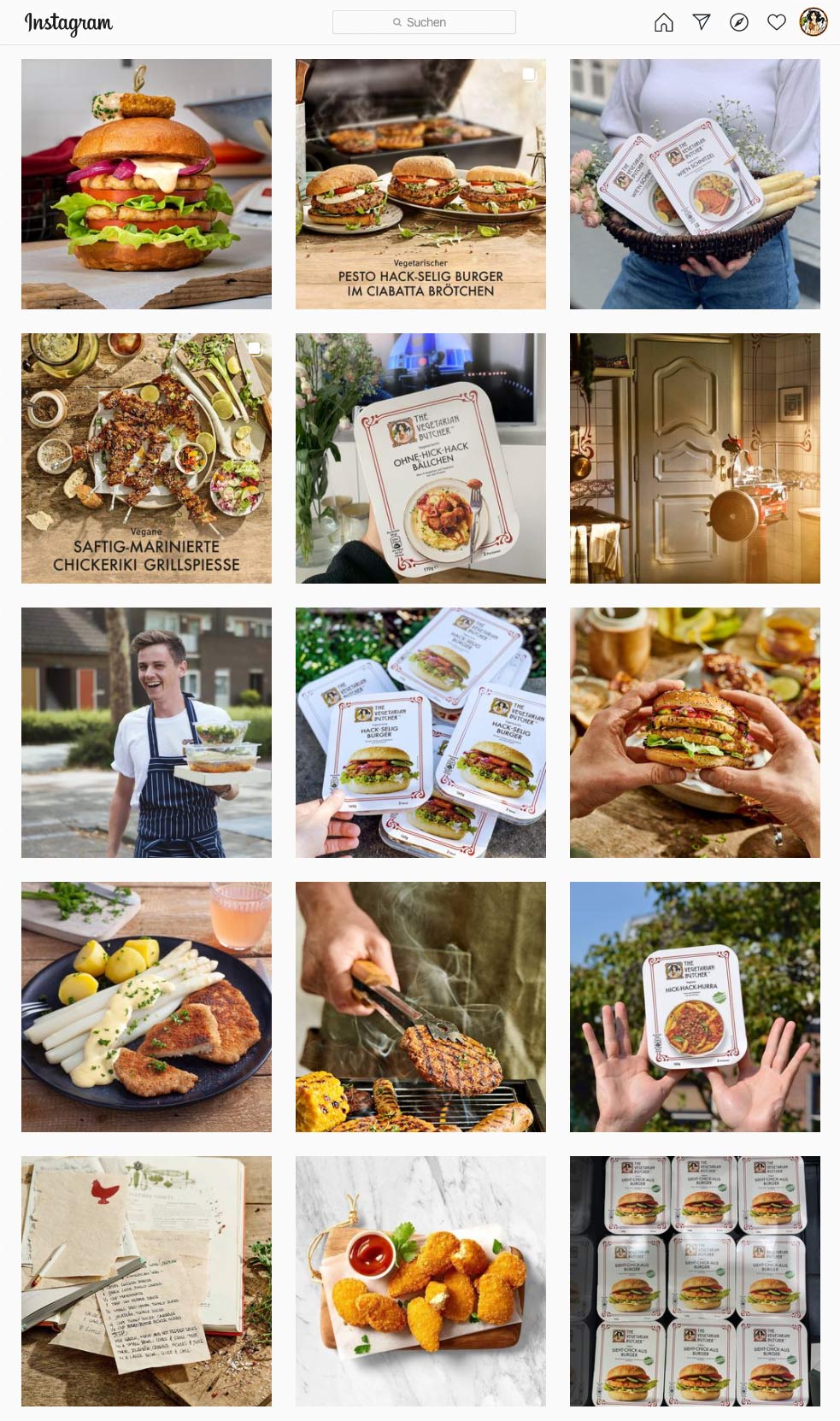Image resolution: width=840 pixels, height=1421 pixels.
Task: Go to the home feed icon
Action: [663, 22]
